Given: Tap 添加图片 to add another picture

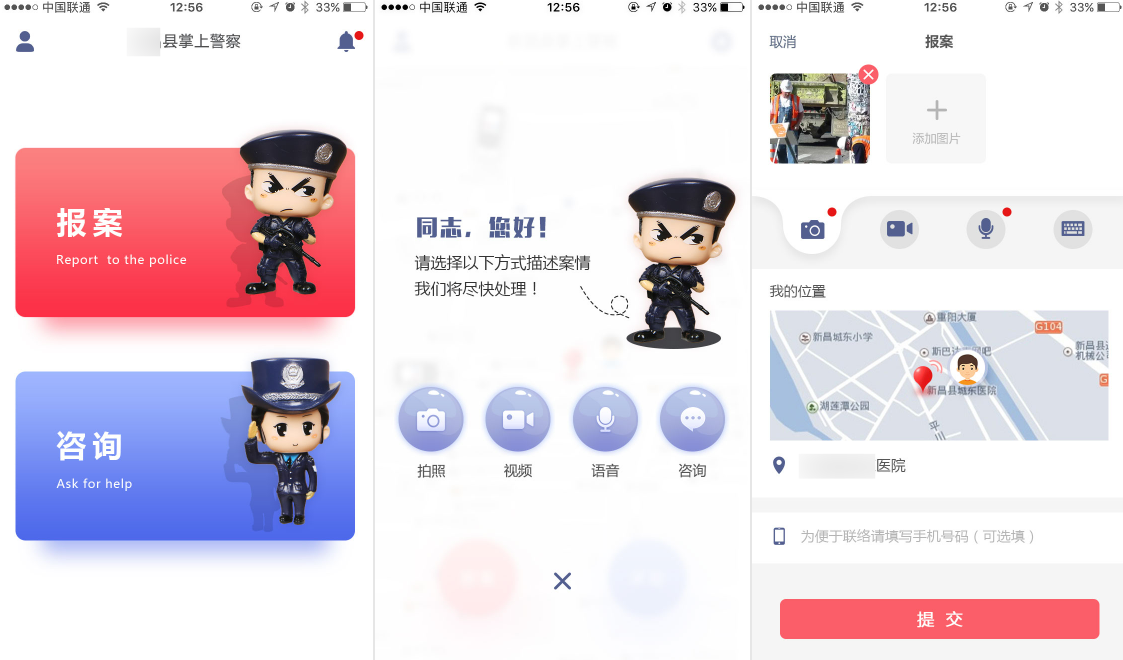Looking at the screenshot, I should tap(936, 119).
